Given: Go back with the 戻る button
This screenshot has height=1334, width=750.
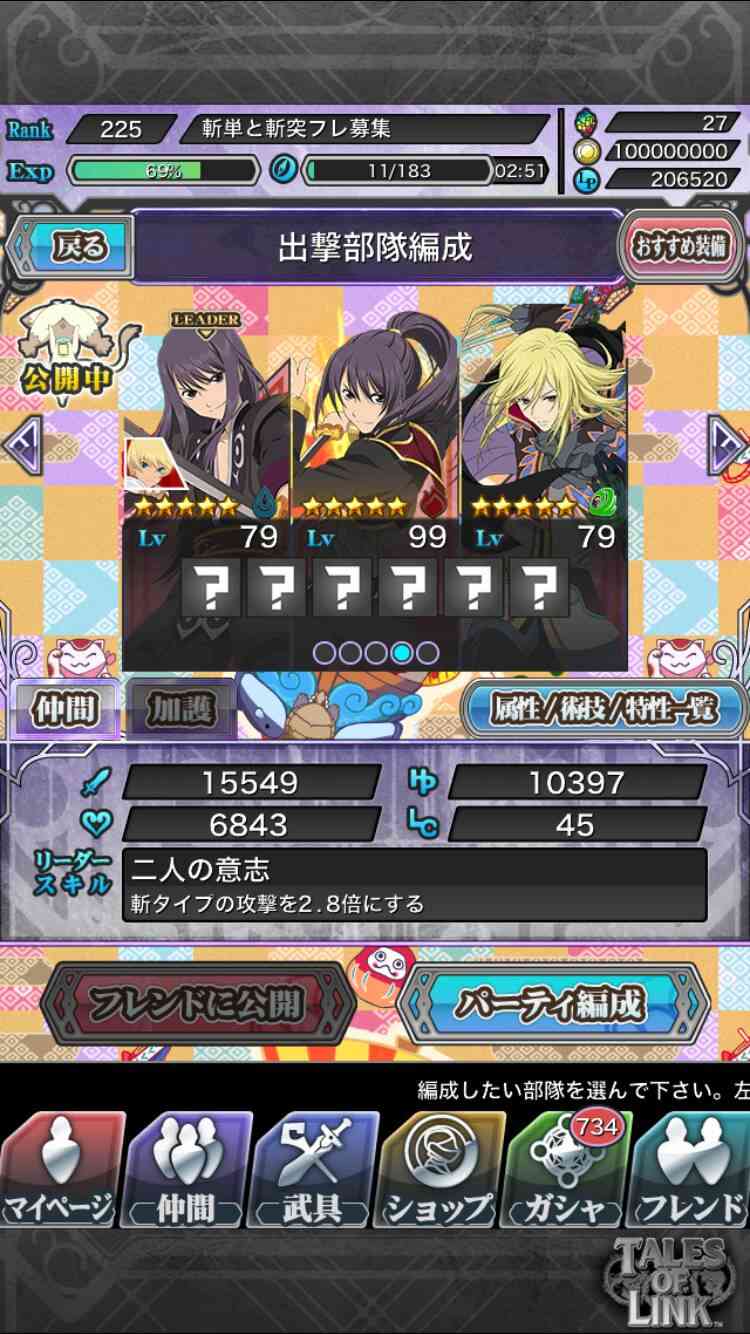Looking at the screenshot, I should (x=70, y=246).
